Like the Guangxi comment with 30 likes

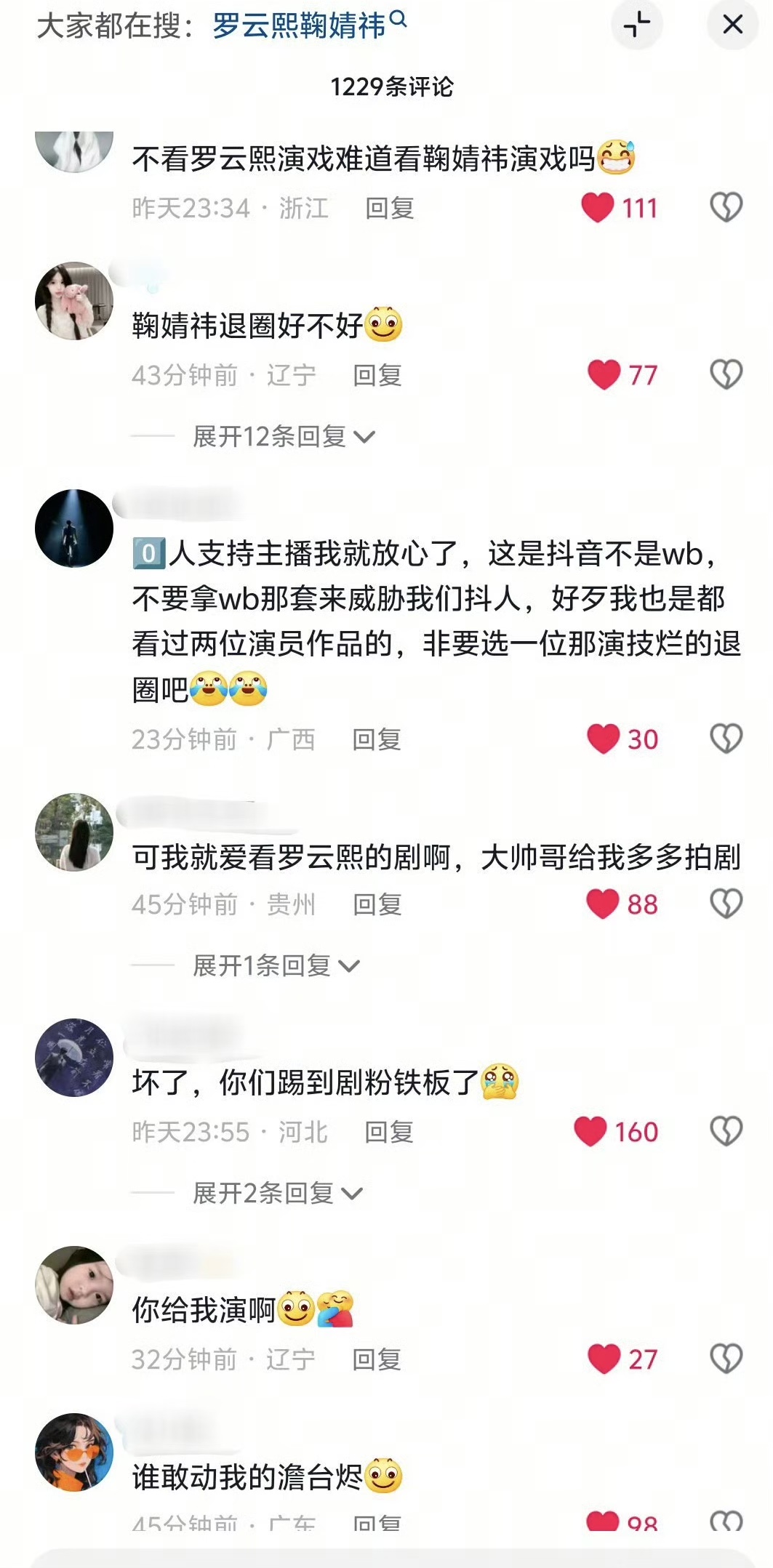click(x=603, y=739)
